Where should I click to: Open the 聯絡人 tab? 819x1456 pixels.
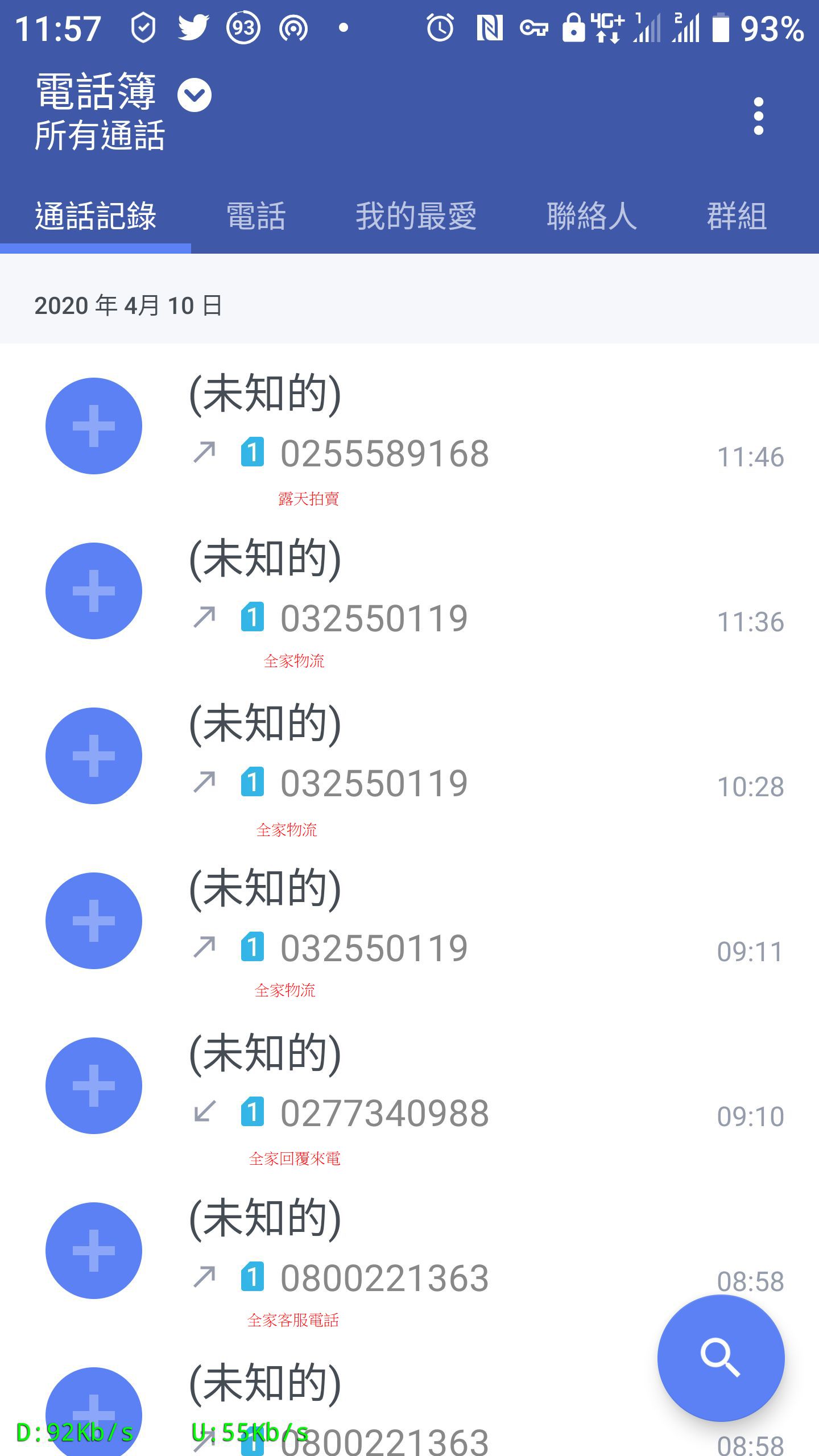coord(592,216)
